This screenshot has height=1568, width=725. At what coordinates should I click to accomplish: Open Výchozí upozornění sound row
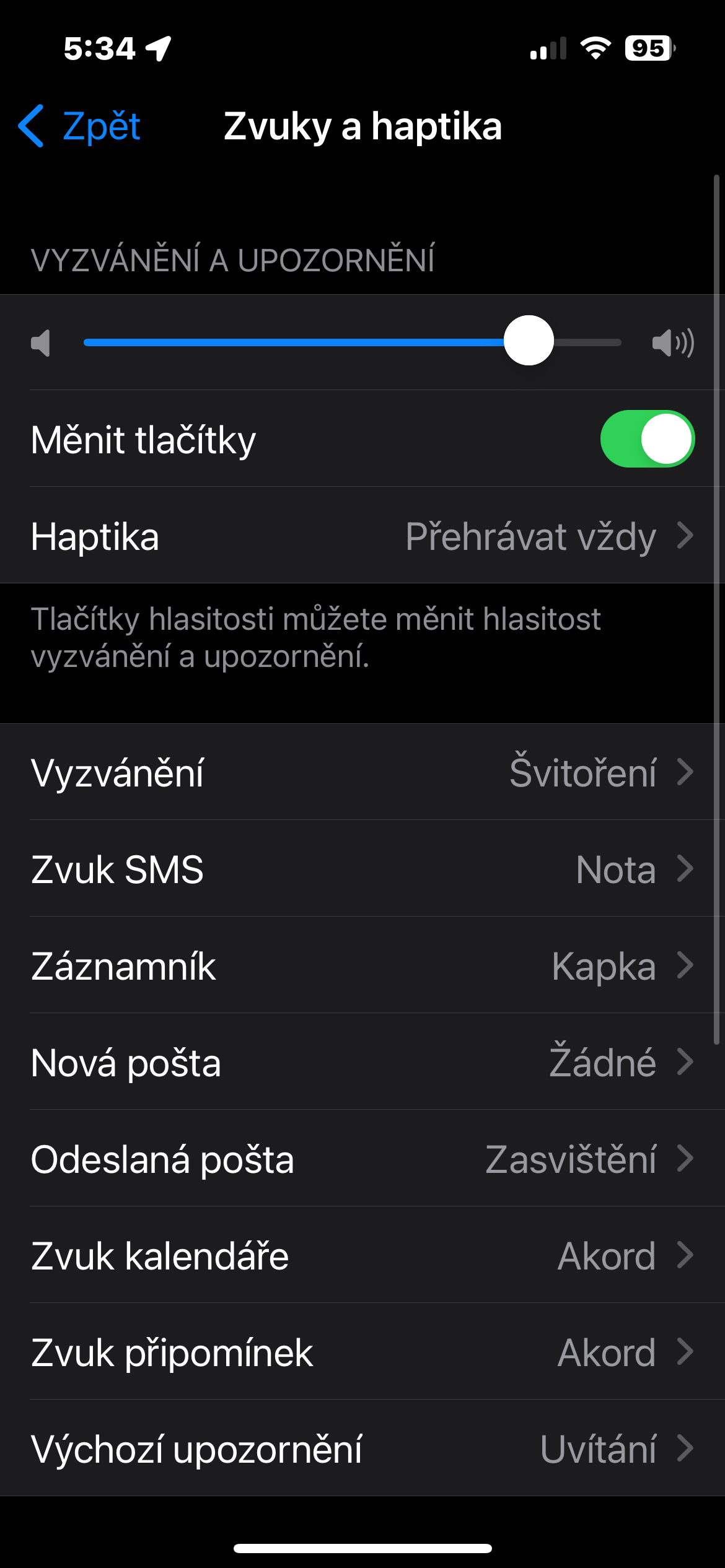pos(362,1448)
